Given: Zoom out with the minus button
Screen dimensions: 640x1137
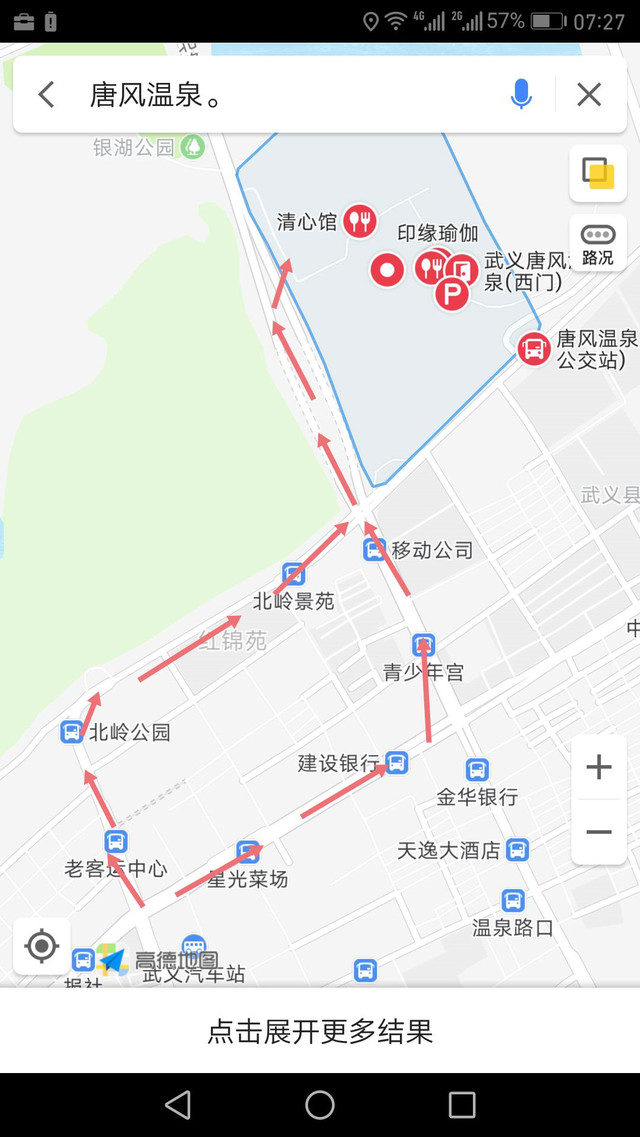Looking at the screenshot, I should pyautogui.click(x=598, y=832).
